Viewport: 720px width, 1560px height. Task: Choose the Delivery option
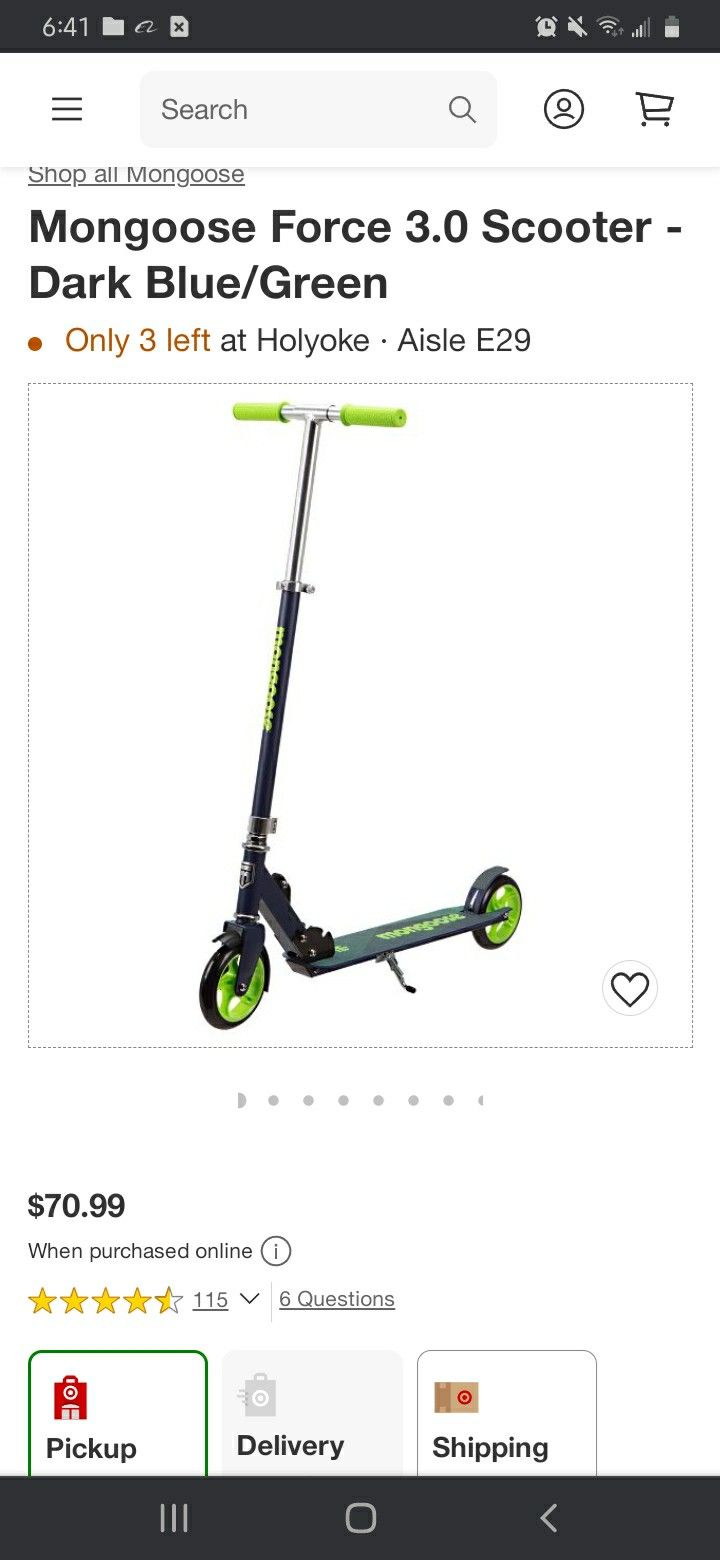tap(312, 1415)
